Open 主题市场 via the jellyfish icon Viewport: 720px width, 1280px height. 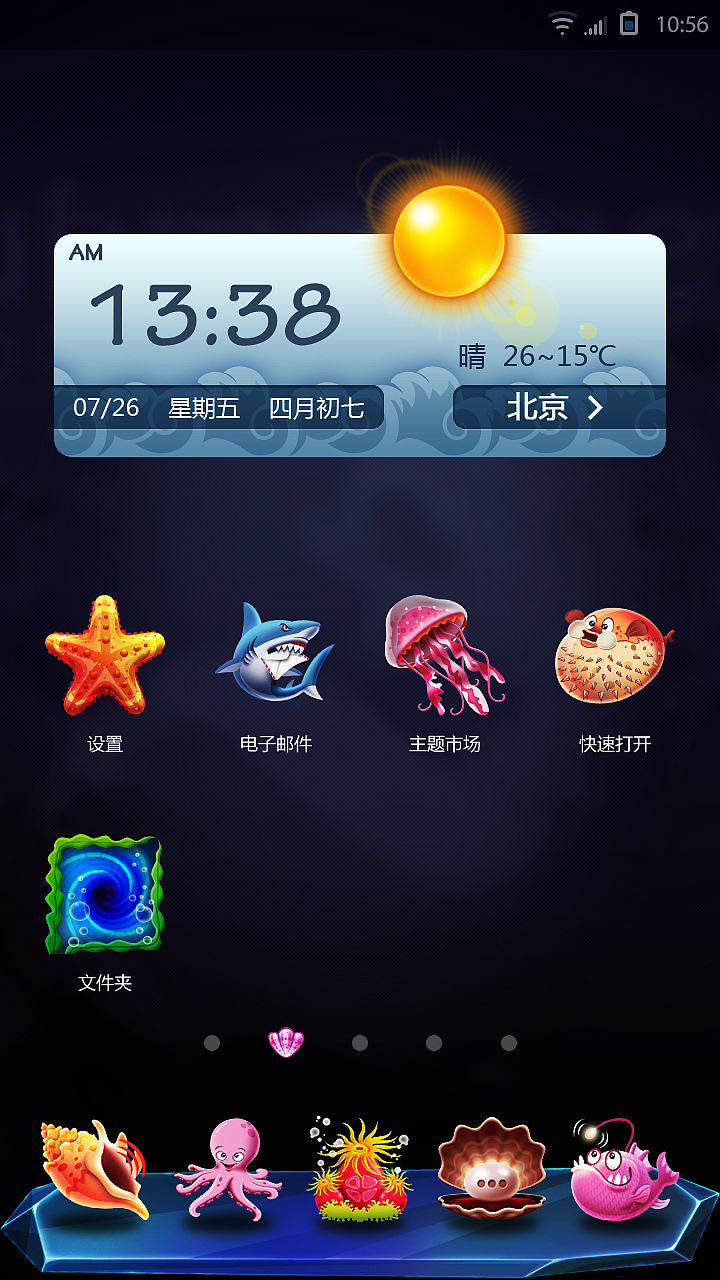click(x=442, y=655)
